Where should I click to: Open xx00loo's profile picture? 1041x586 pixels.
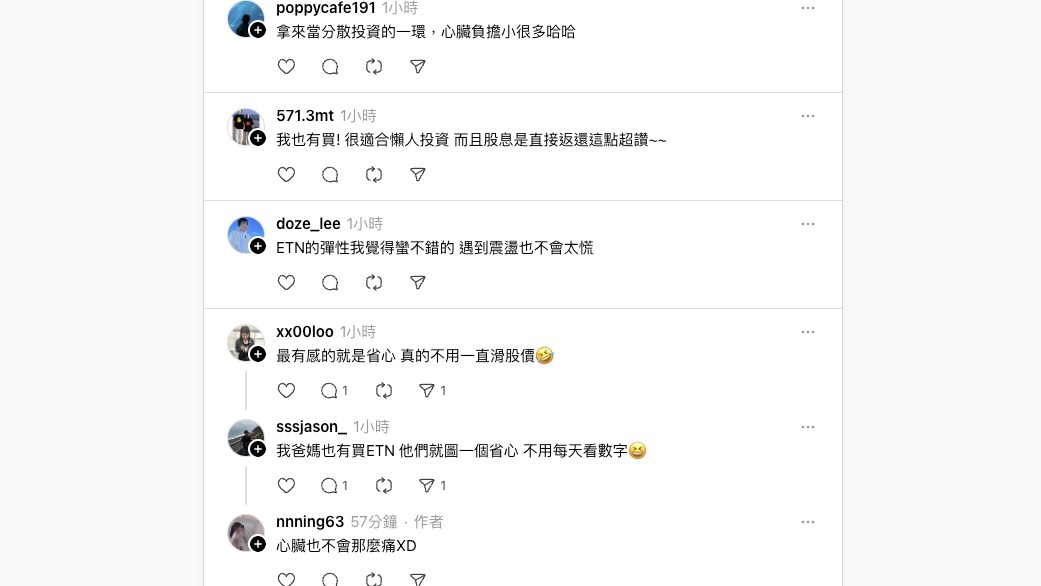tap(245, 343)
